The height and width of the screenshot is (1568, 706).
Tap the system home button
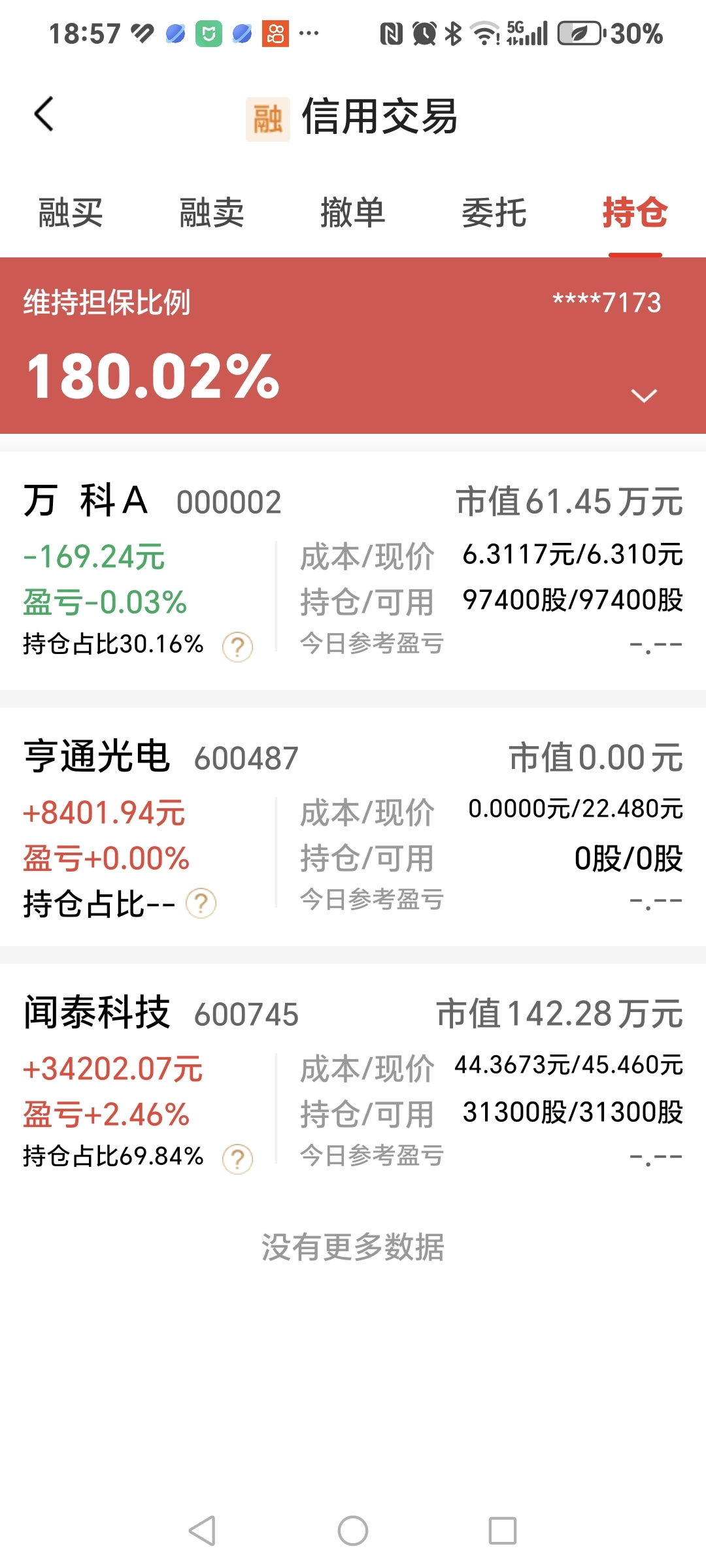pyautogui.click(x=353, y=1531)
